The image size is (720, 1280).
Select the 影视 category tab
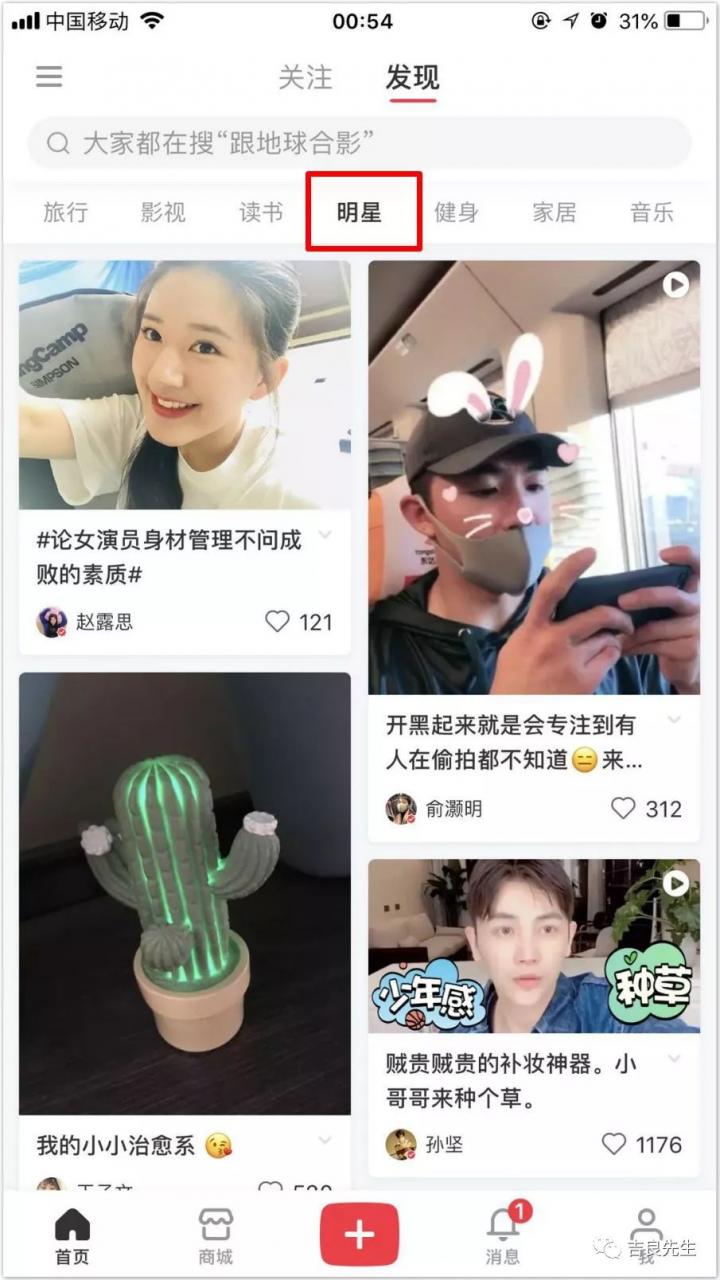click(163, 212)
